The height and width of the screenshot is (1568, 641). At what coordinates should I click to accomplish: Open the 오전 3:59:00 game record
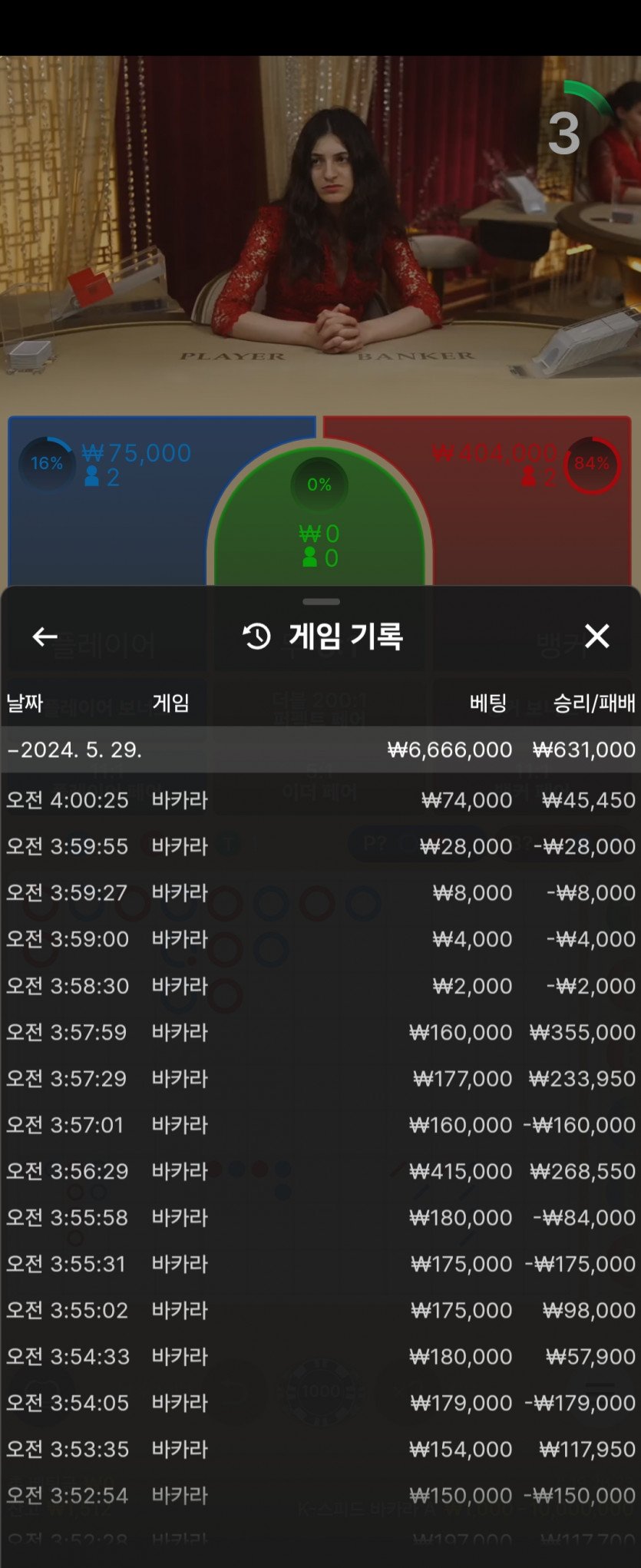[320, 939]
